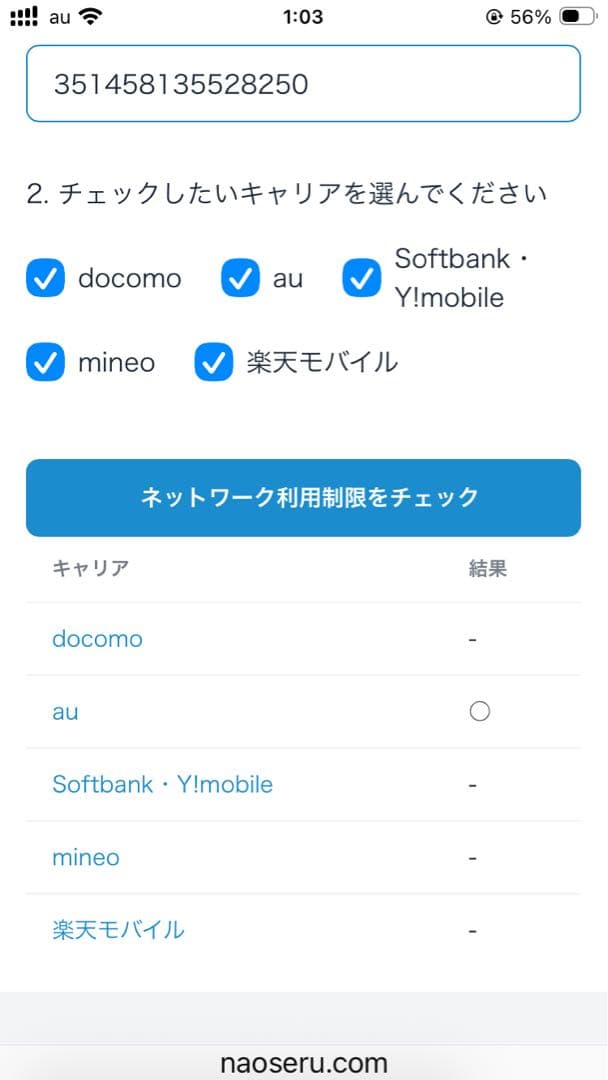Uncheck the au carrier checkbox

point(241,278)
